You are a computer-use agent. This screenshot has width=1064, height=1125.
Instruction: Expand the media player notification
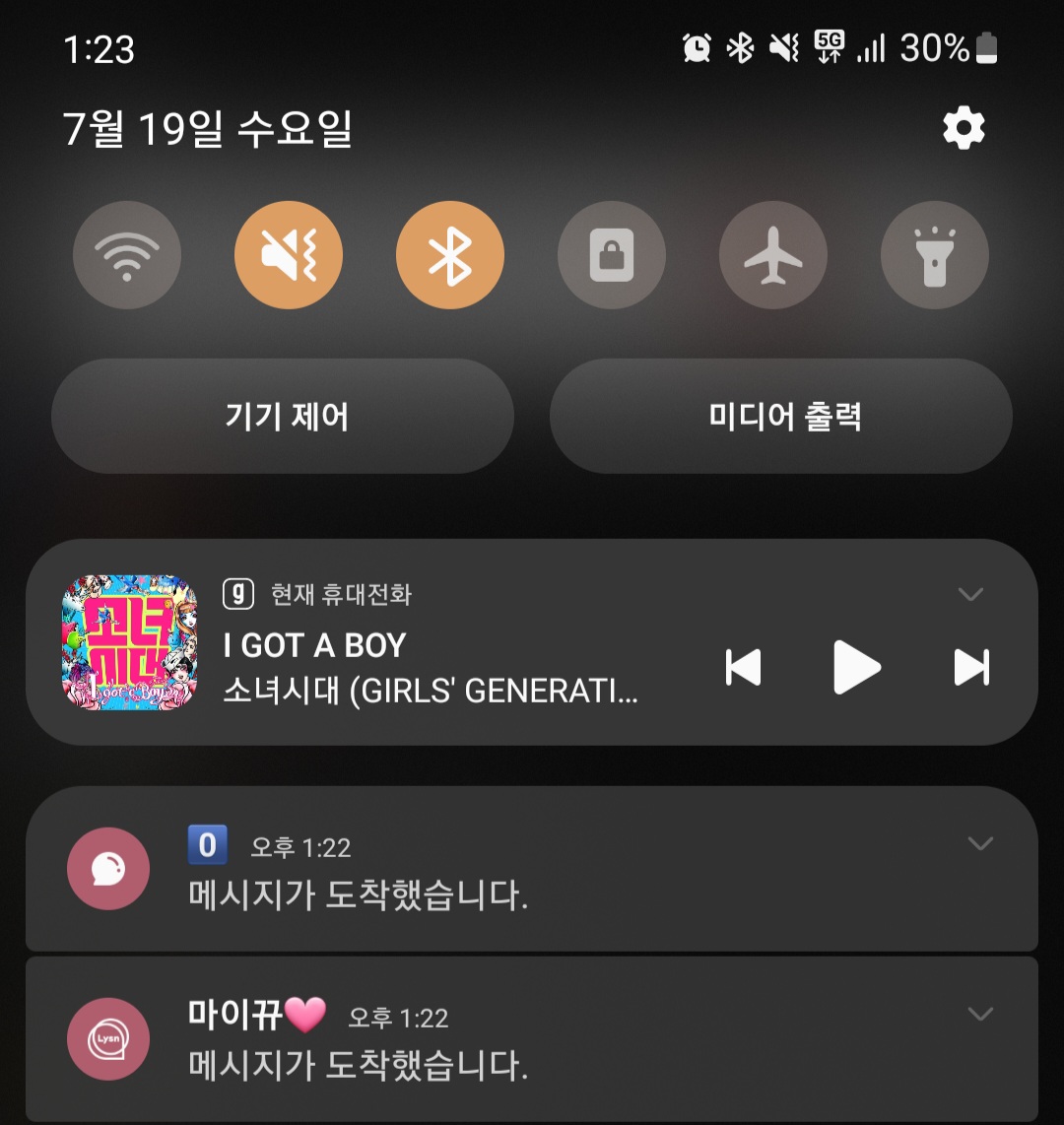[971, 594]
